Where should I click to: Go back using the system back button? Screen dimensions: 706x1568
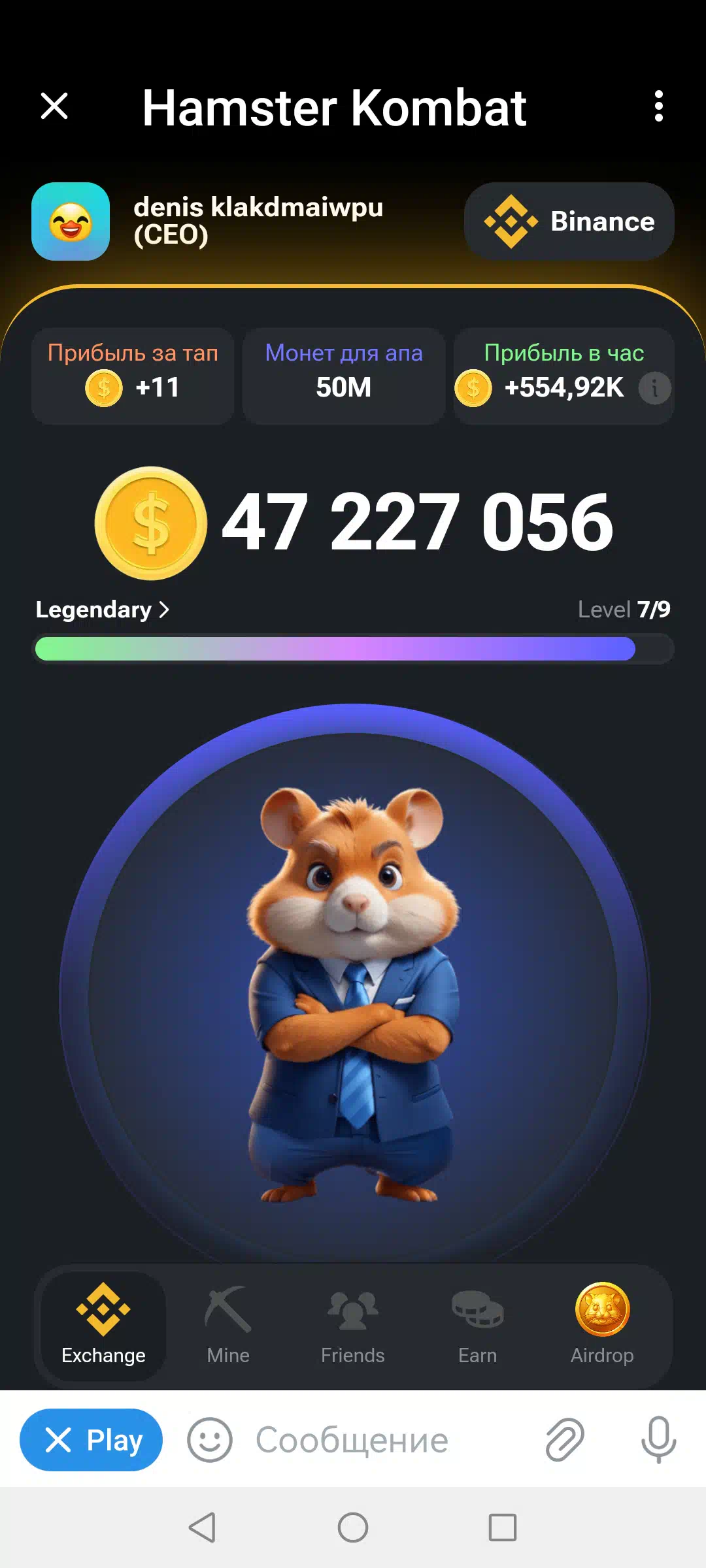[x=202, y=1527]
